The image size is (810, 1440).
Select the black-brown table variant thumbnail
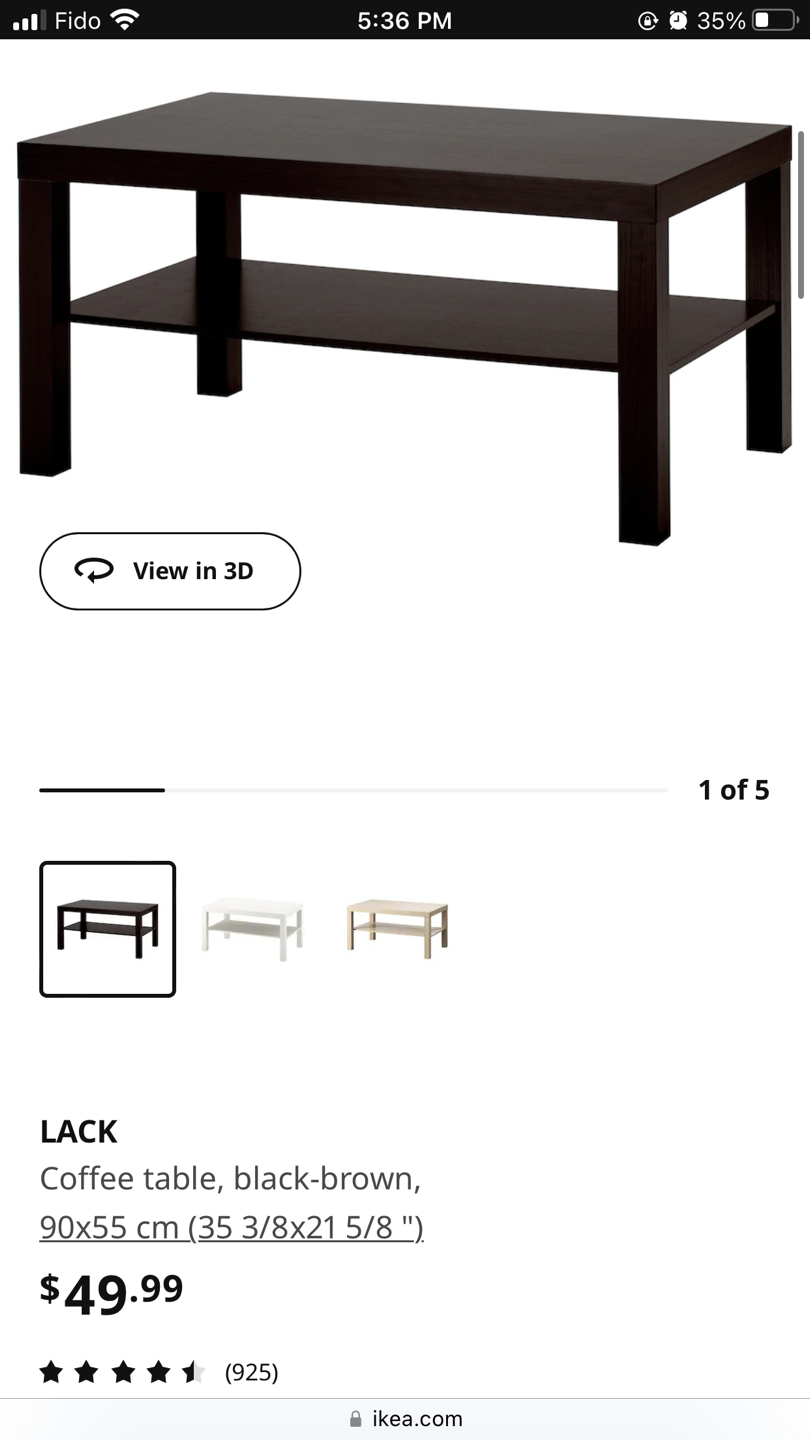point(108,929)
